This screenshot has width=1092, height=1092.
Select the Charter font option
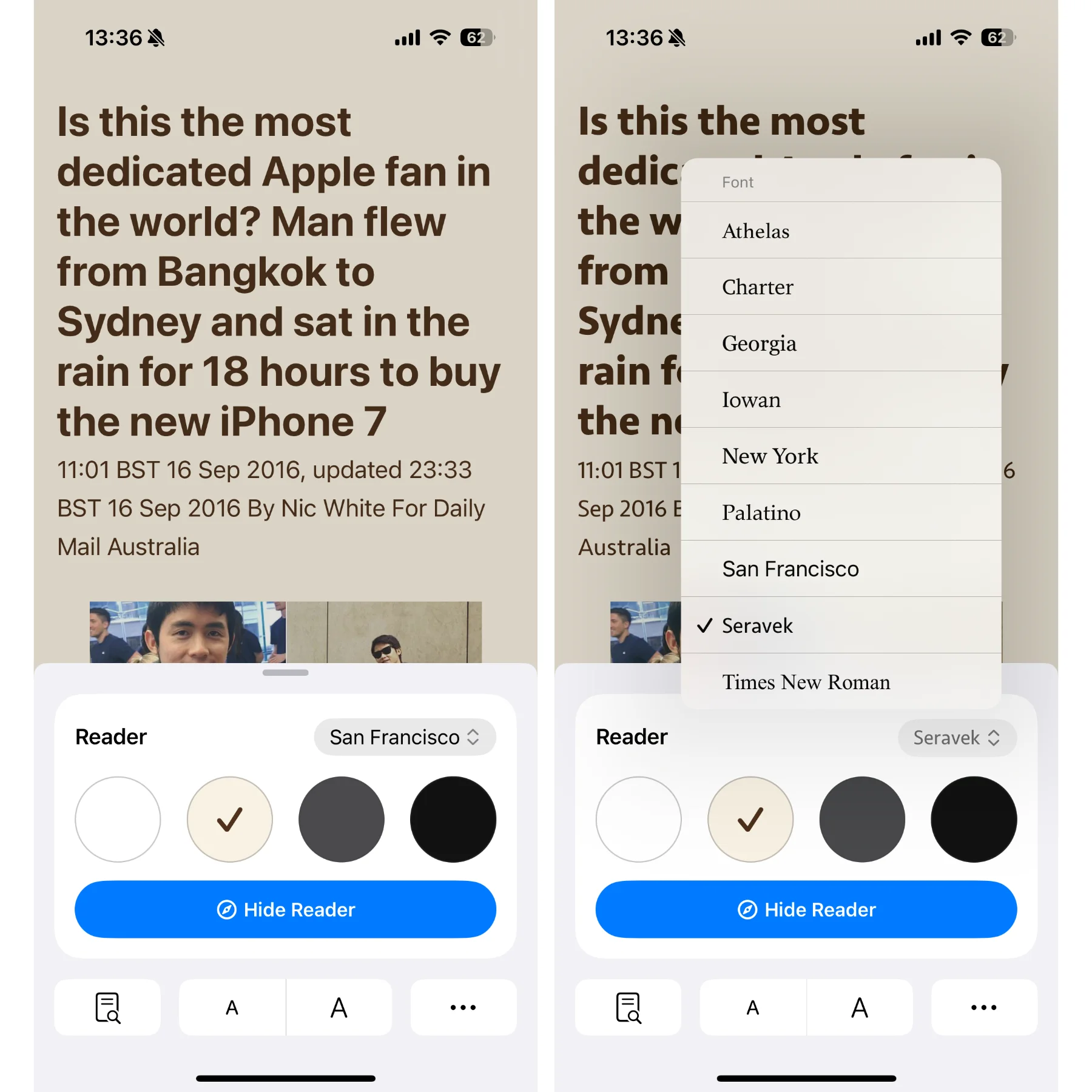tap(840, 287)
